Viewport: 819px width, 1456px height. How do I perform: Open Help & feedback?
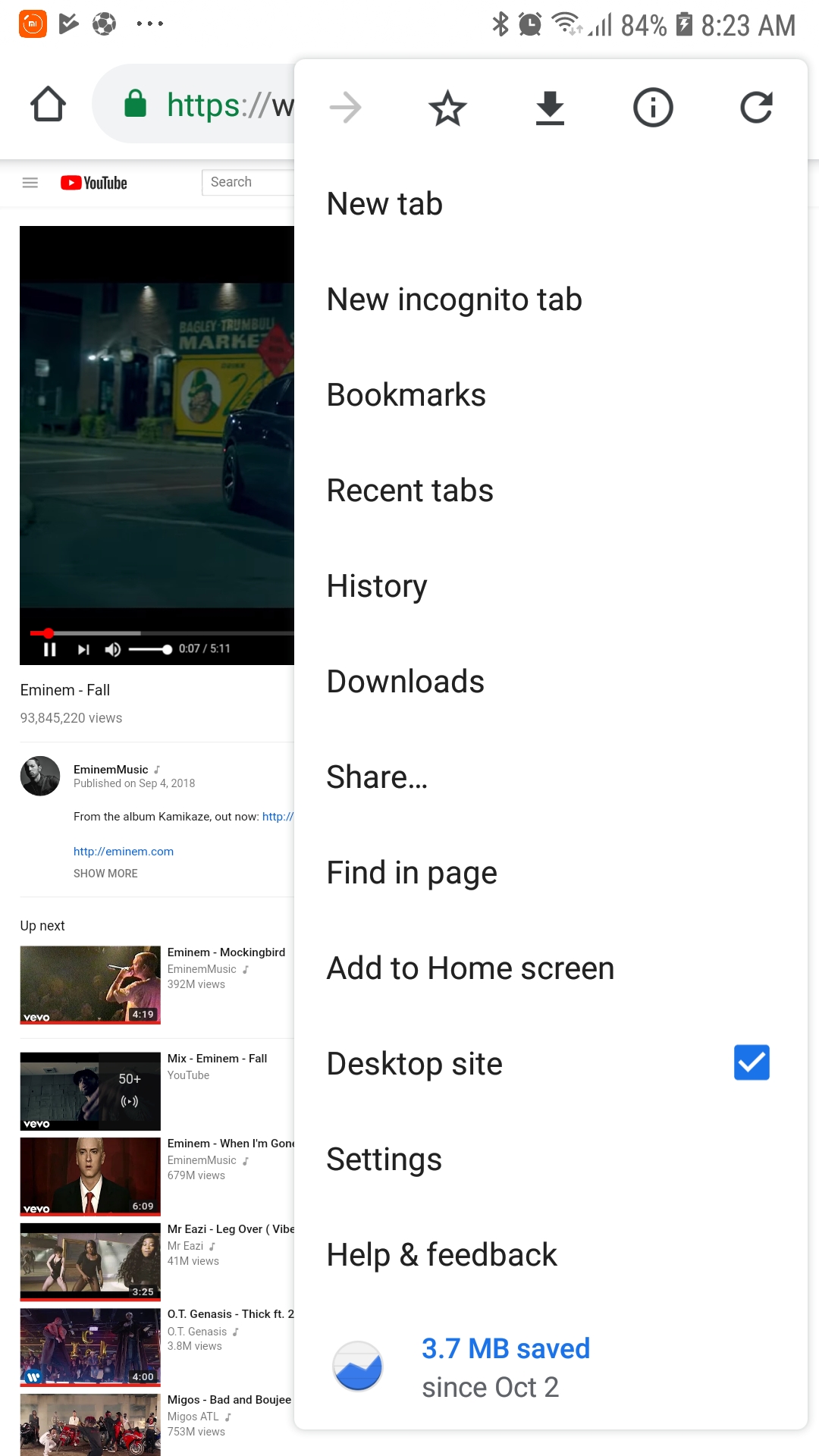click(x=441, y=1255)
